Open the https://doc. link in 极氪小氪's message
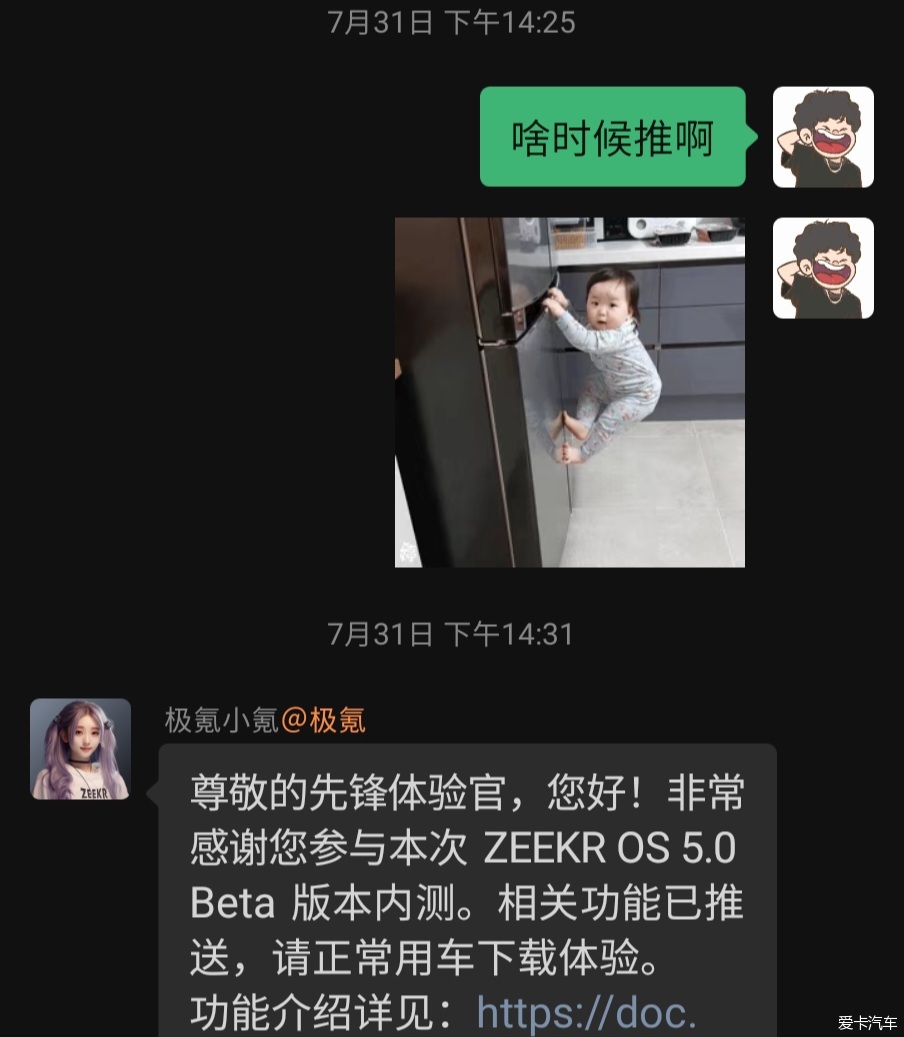 (586, 1012)
